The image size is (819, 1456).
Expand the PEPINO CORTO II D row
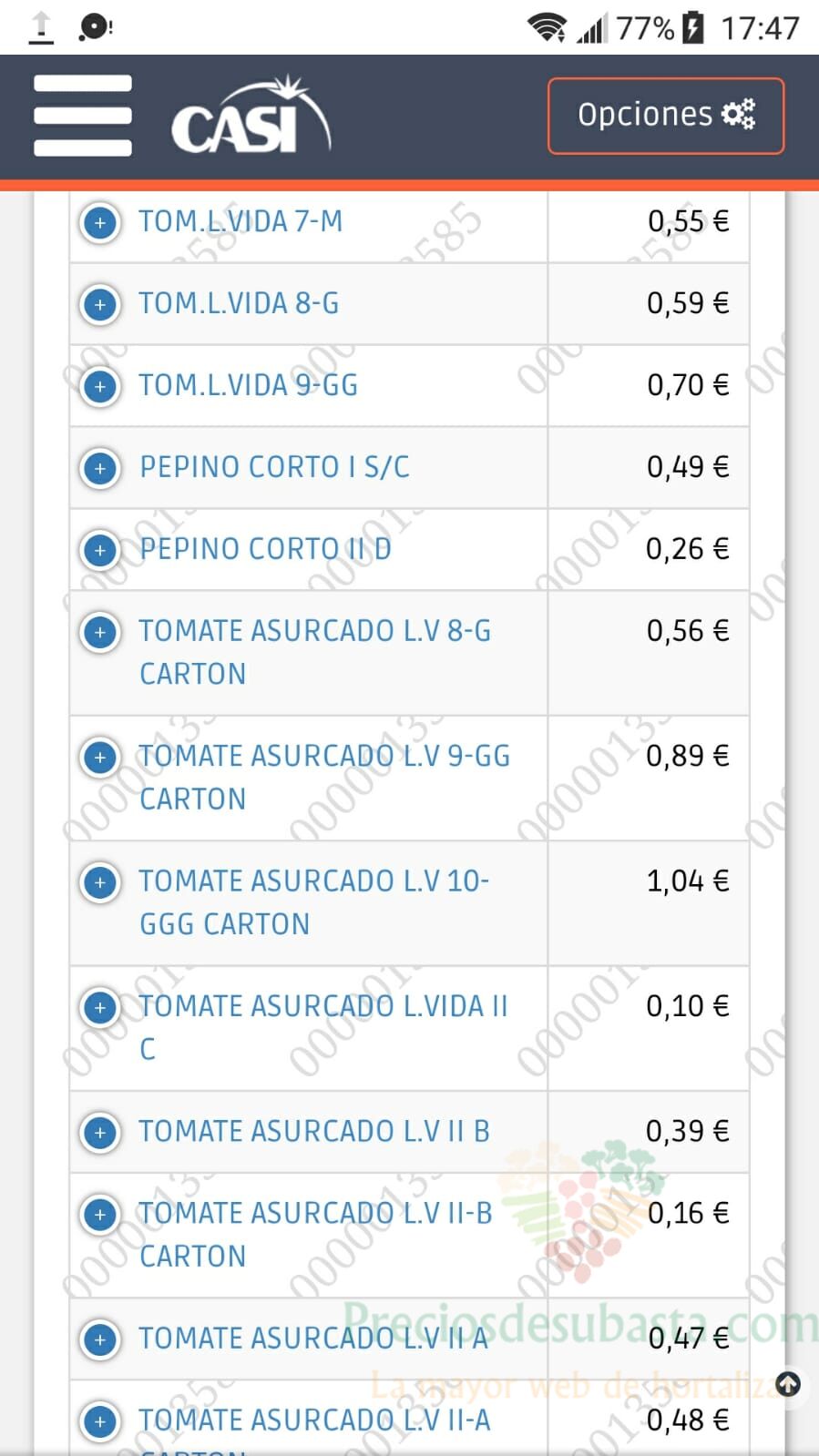click(100, 550)
